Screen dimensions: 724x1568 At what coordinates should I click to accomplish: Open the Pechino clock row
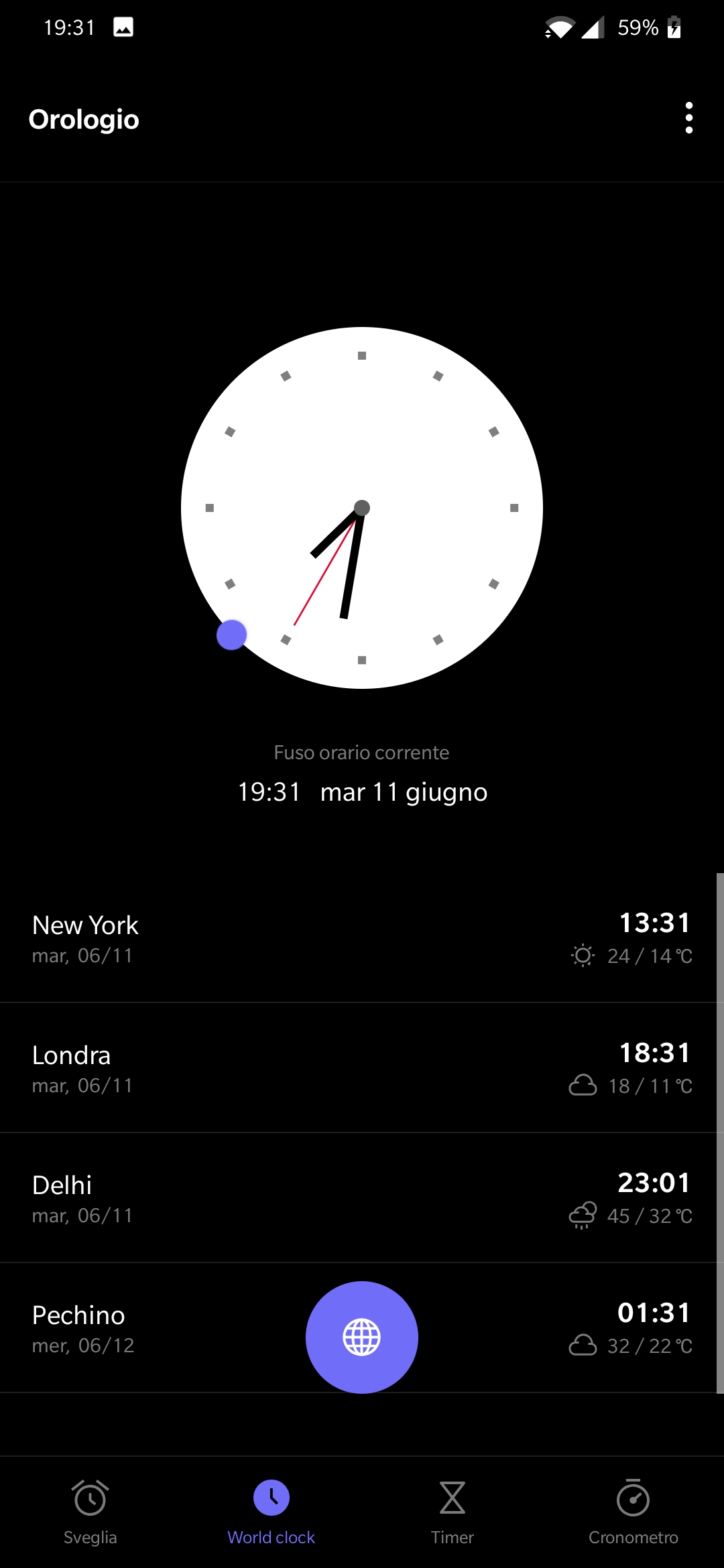click(168, 1328)
